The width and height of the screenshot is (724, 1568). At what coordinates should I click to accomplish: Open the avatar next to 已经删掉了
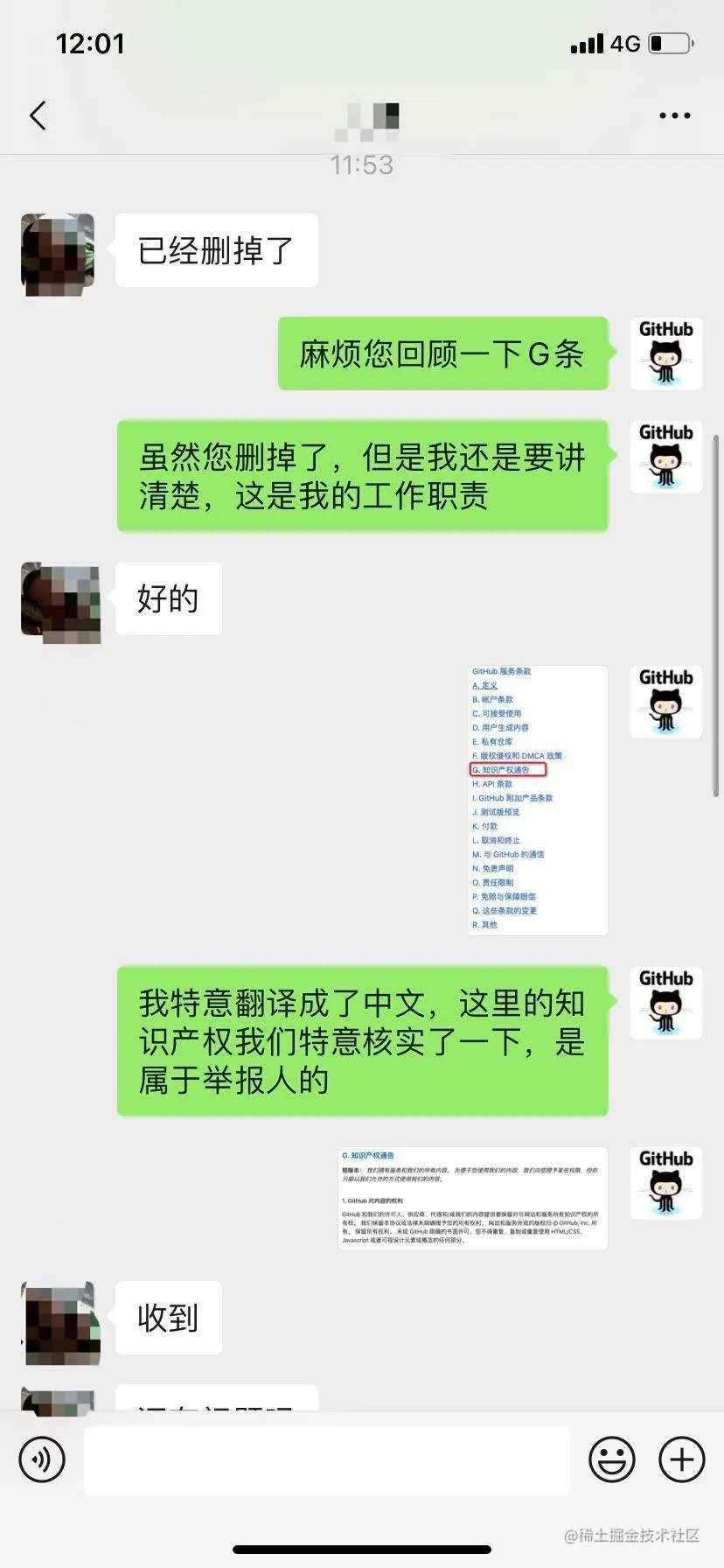click(58, 254)
